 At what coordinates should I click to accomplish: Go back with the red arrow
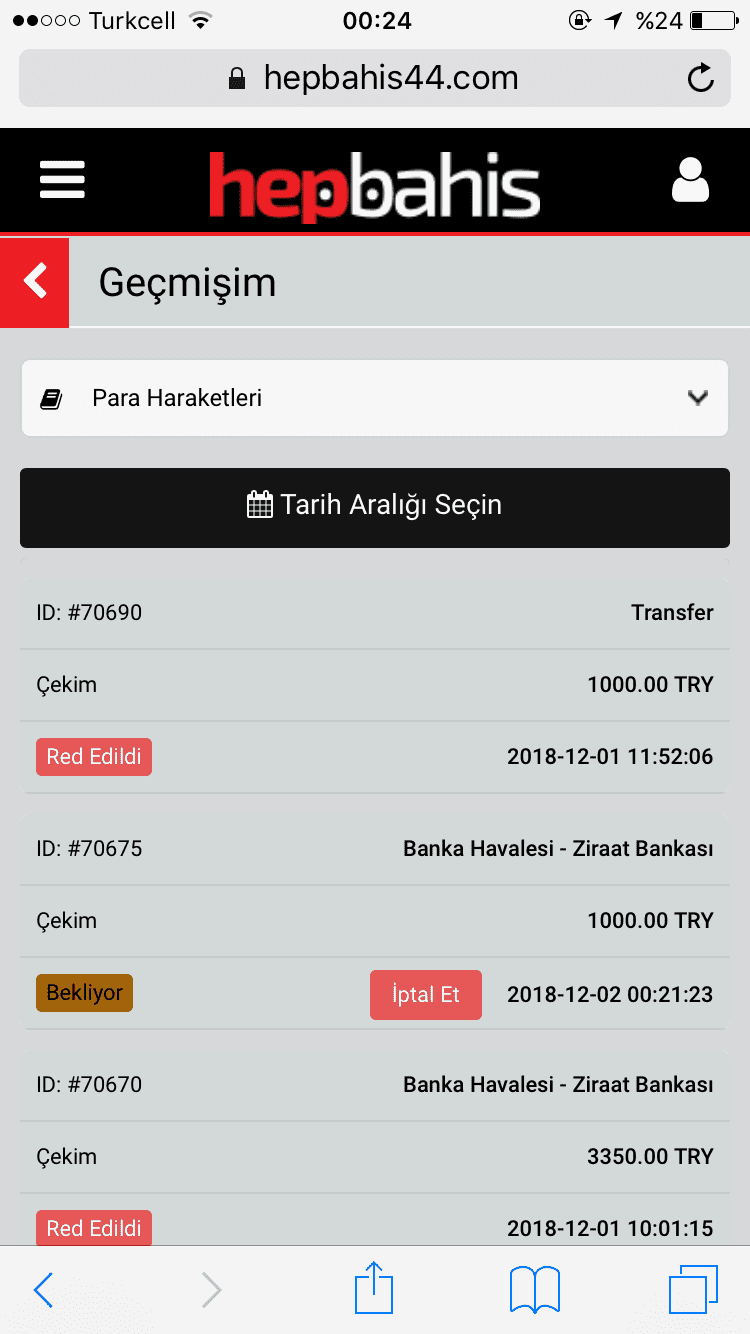point(35,282)
